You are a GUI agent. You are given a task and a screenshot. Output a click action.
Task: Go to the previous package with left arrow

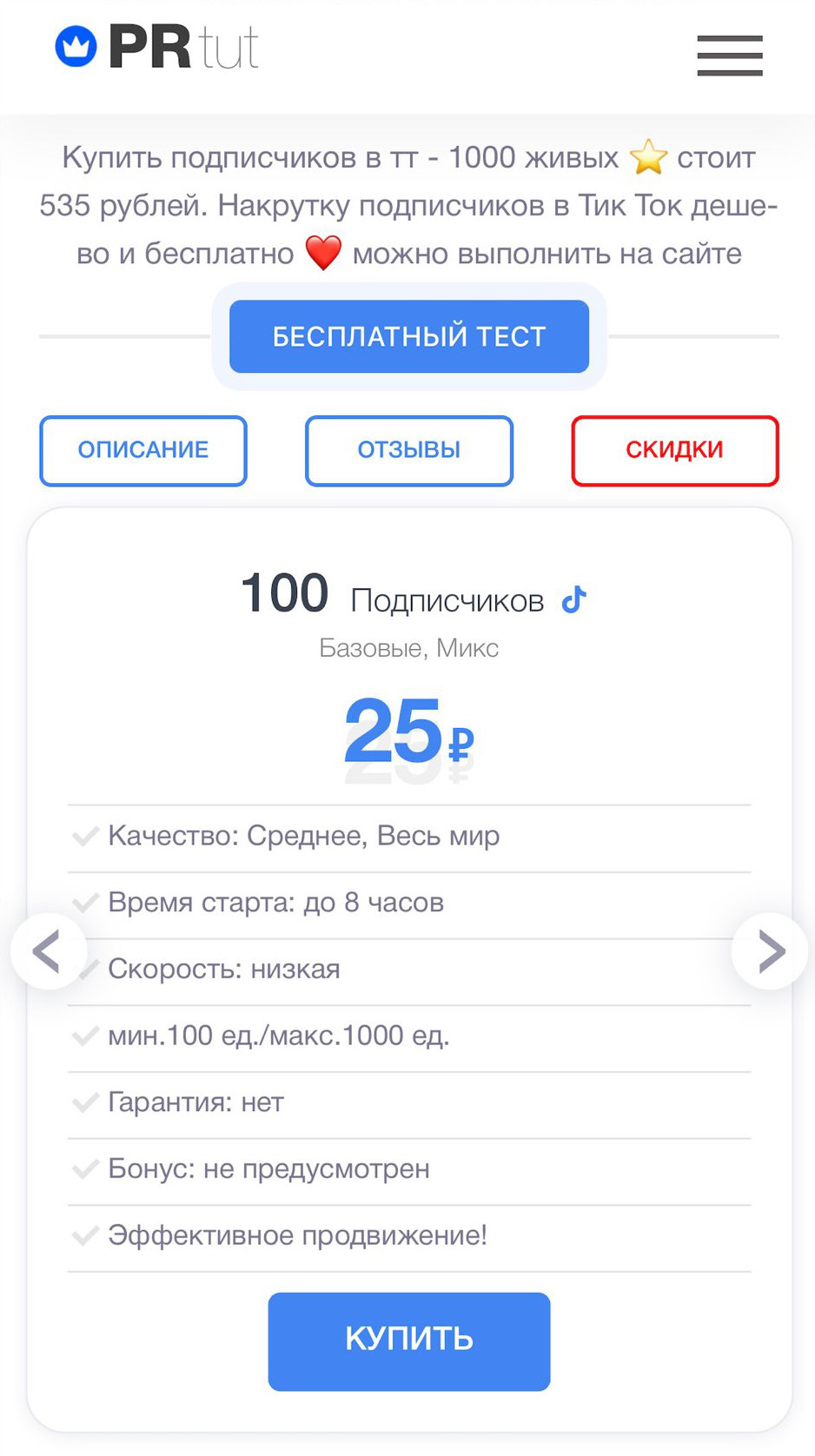tap(48, 951)
